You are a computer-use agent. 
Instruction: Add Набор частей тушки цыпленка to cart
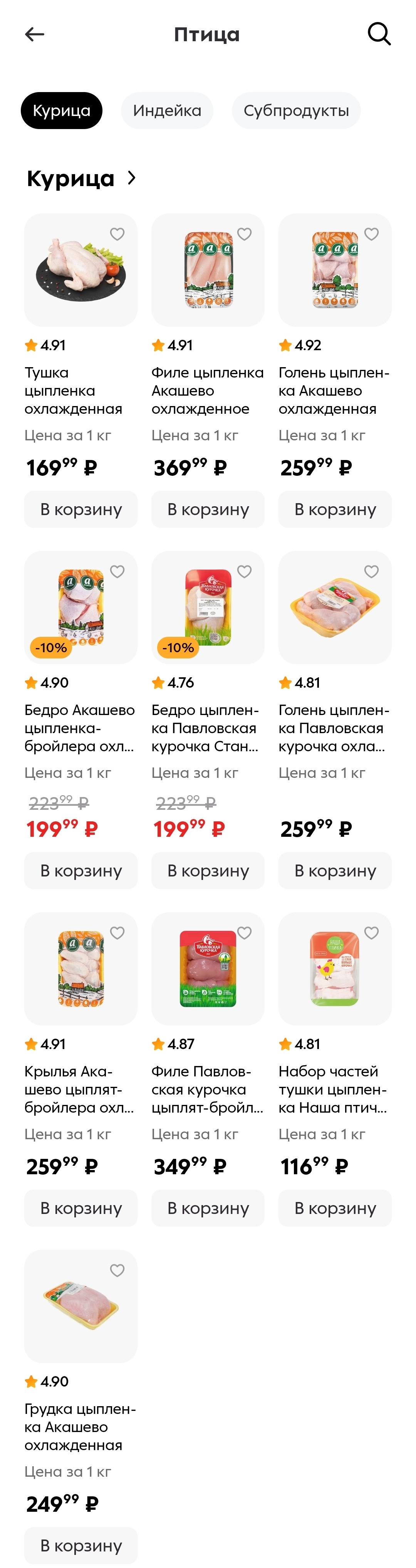334,1208
